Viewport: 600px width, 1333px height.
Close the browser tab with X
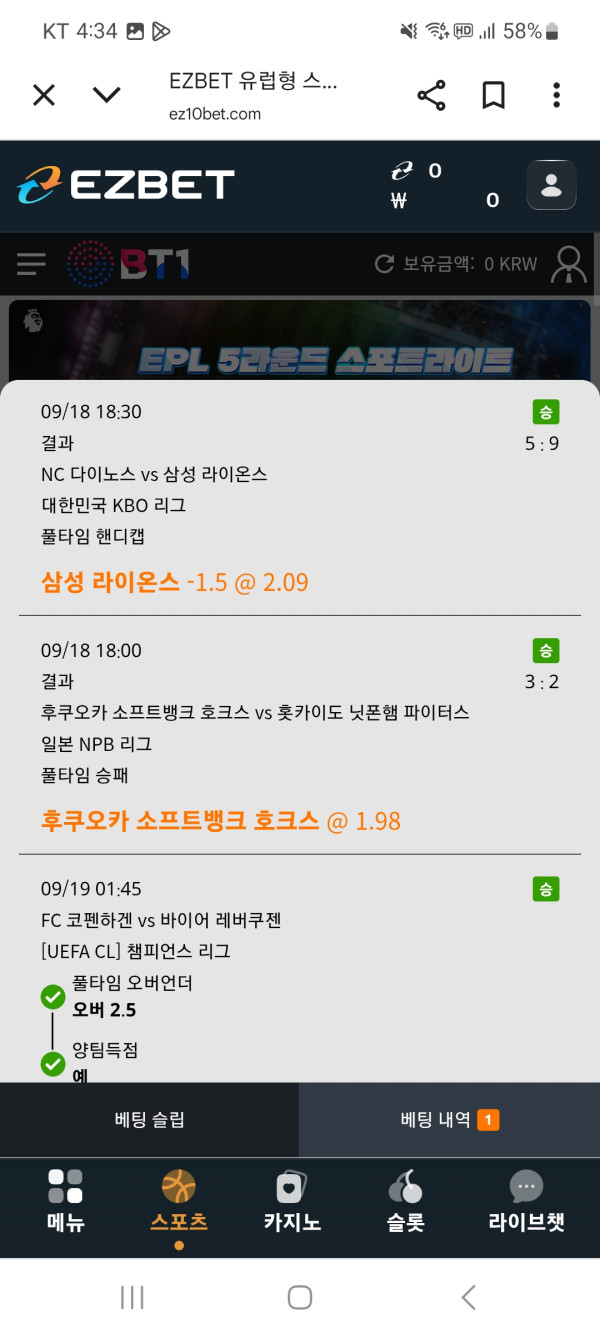(44, 95)
